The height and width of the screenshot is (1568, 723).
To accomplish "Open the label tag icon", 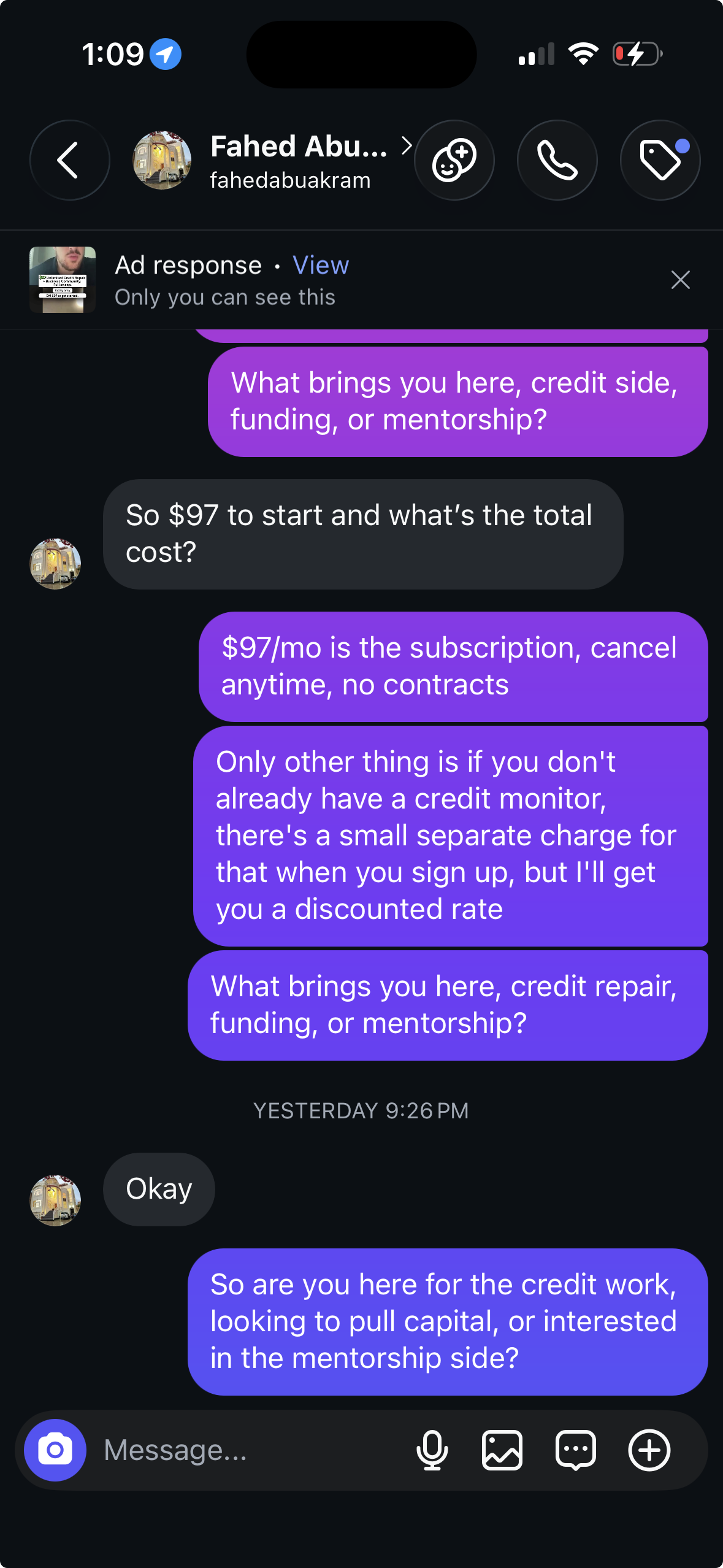I will [660, 160].
